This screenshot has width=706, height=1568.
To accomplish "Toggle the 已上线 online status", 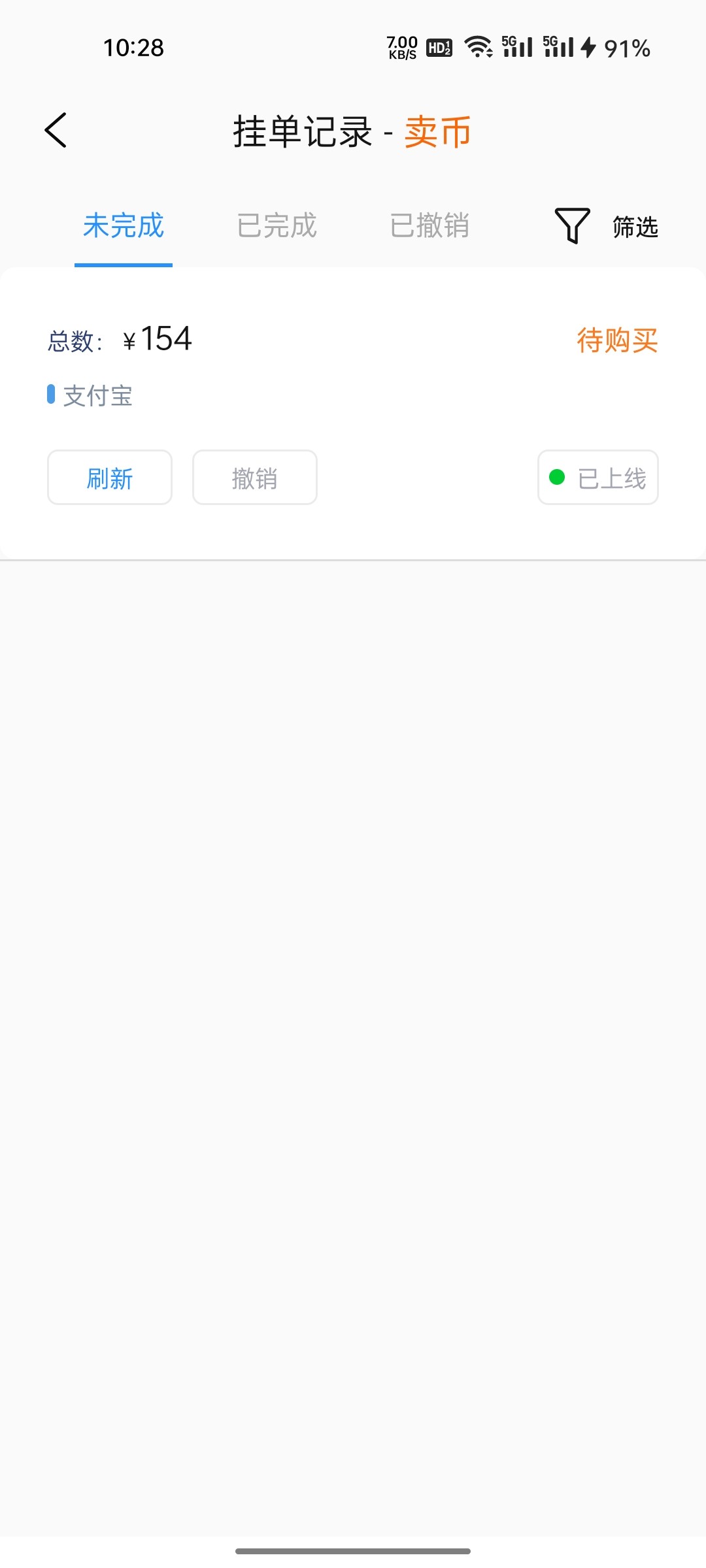I will coord(597,478).
